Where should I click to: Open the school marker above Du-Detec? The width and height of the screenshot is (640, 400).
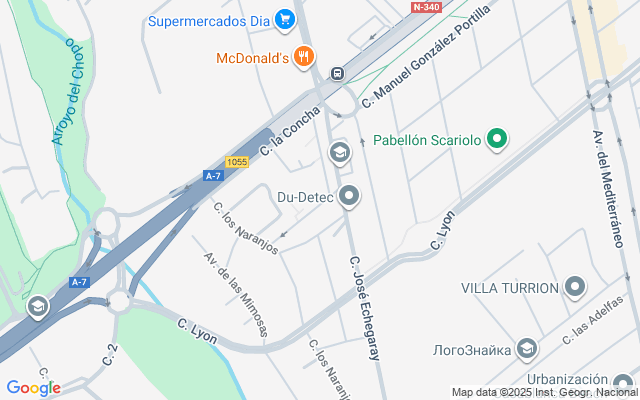340,153
